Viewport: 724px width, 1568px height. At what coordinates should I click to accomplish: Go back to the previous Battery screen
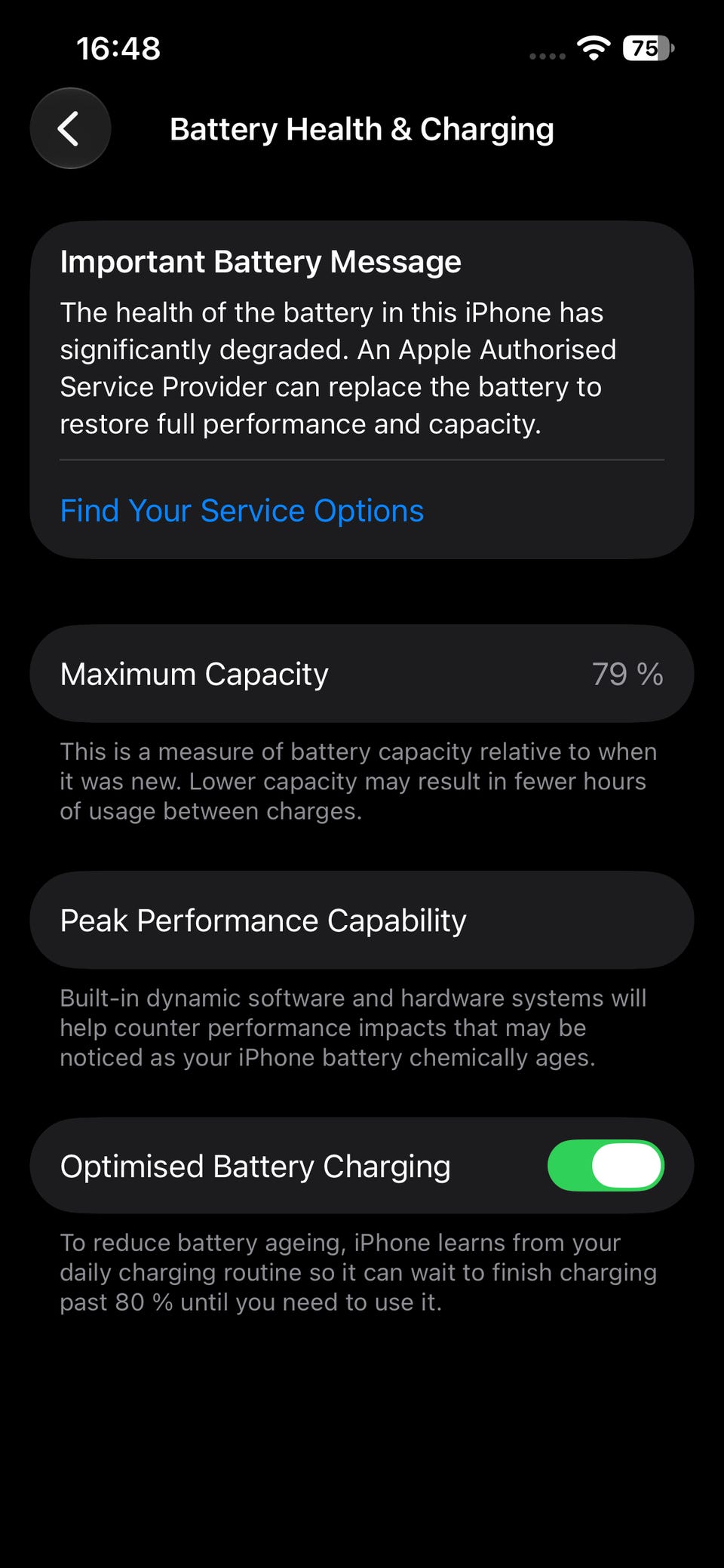70,128
